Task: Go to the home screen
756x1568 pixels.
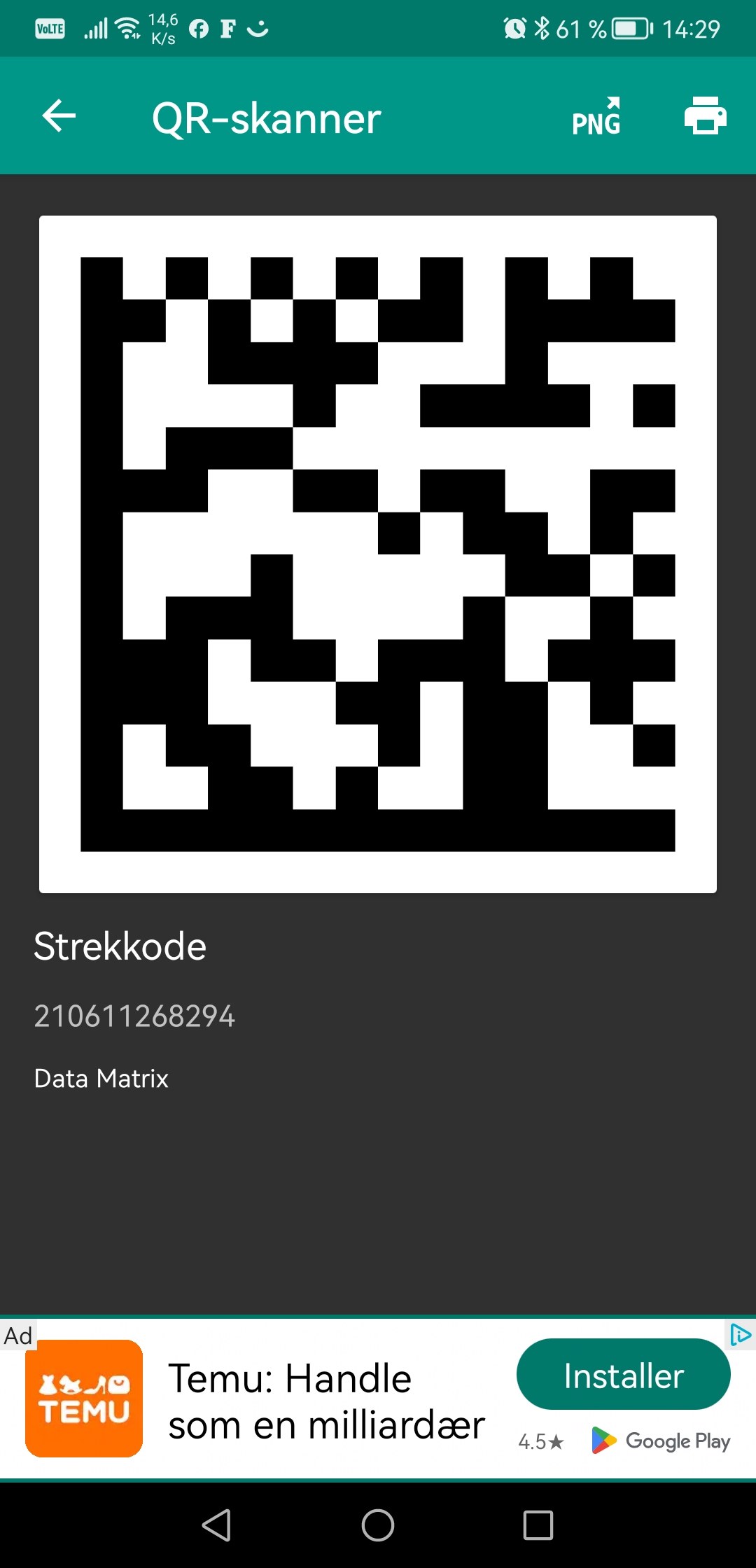Action: pos(378,1525)
